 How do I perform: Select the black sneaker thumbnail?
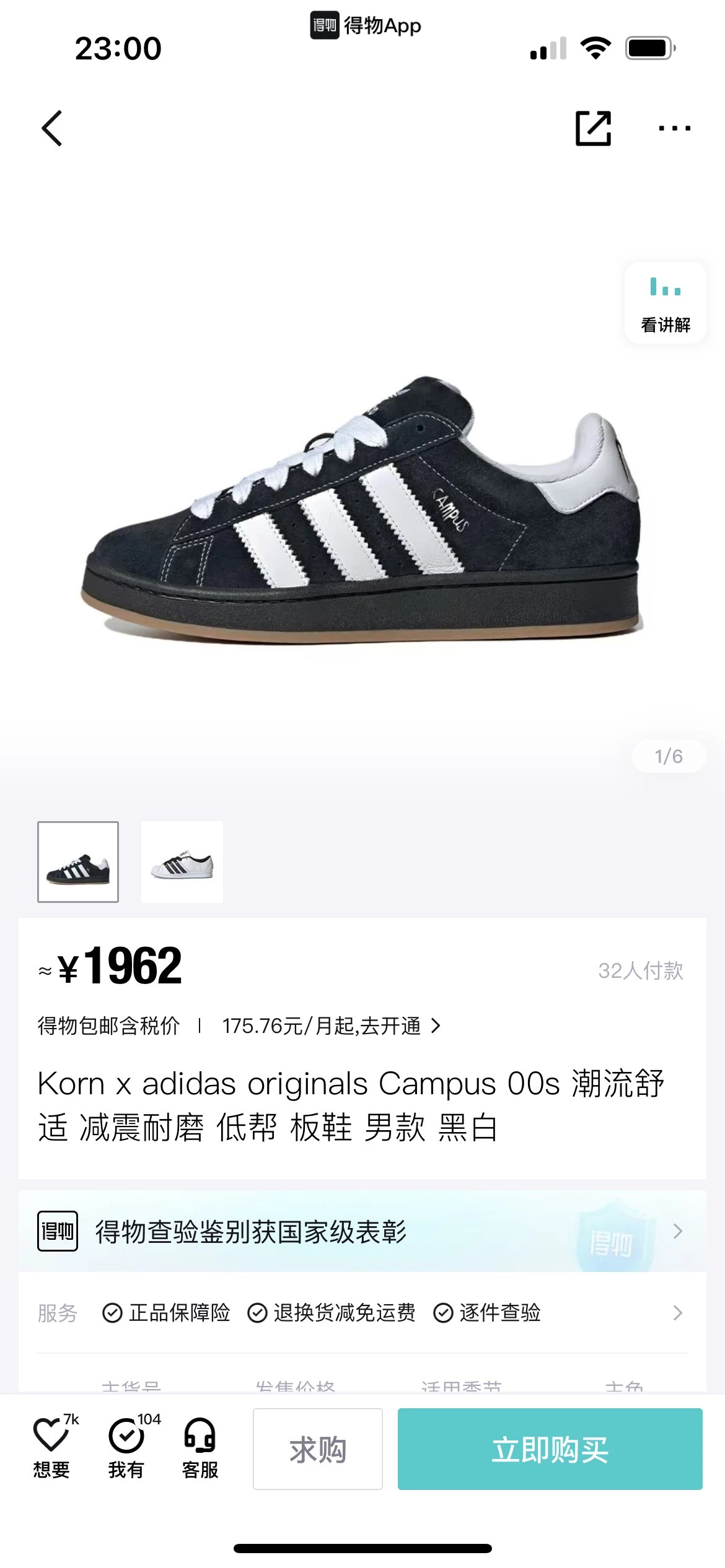[x=78, y=861]
